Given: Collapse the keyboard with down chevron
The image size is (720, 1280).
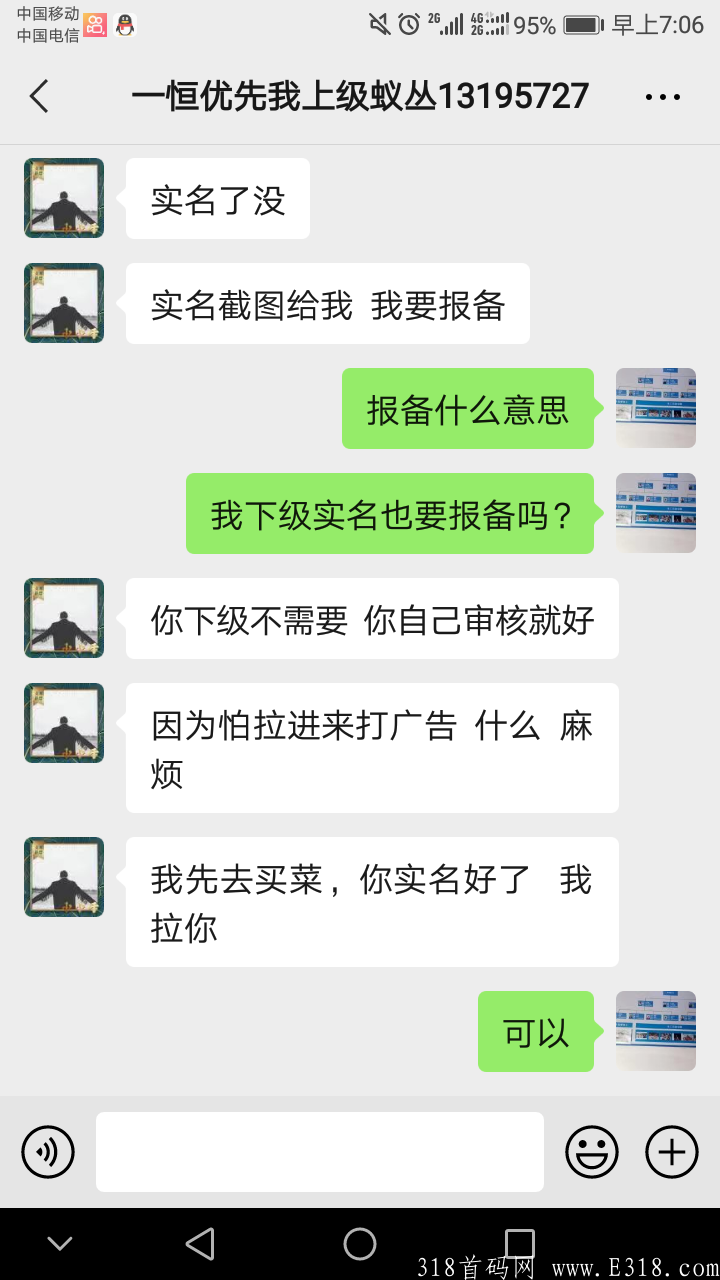Looking at the screenshot, I should coord(58,1244).
